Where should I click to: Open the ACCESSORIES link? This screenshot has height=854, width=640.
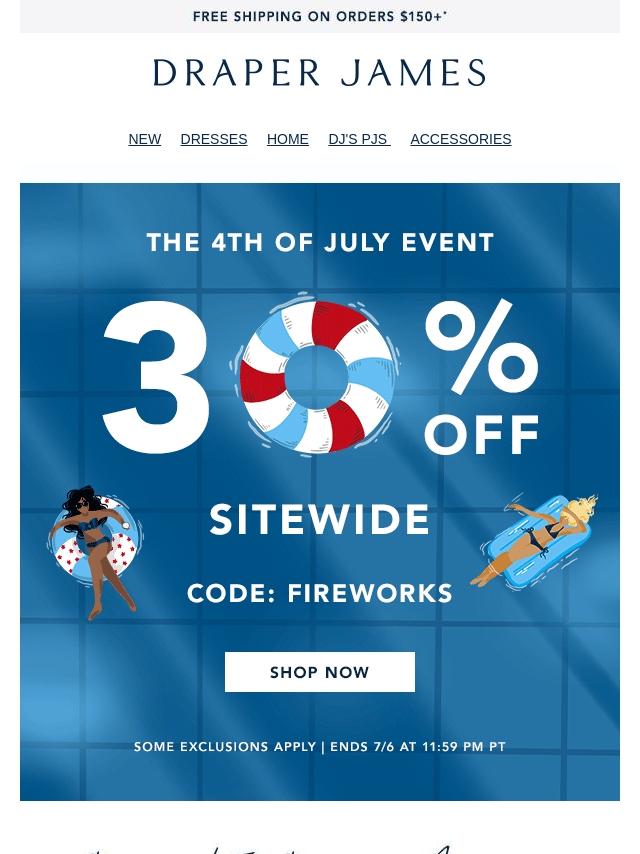click(460, 139)
